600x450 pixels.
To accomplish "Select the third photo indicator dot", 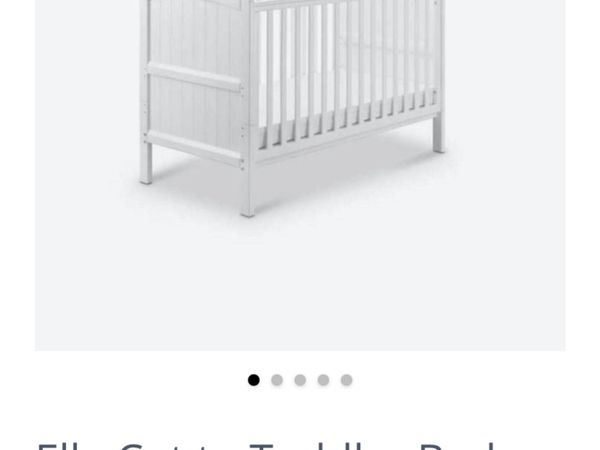I will click(x=300, y=380).
